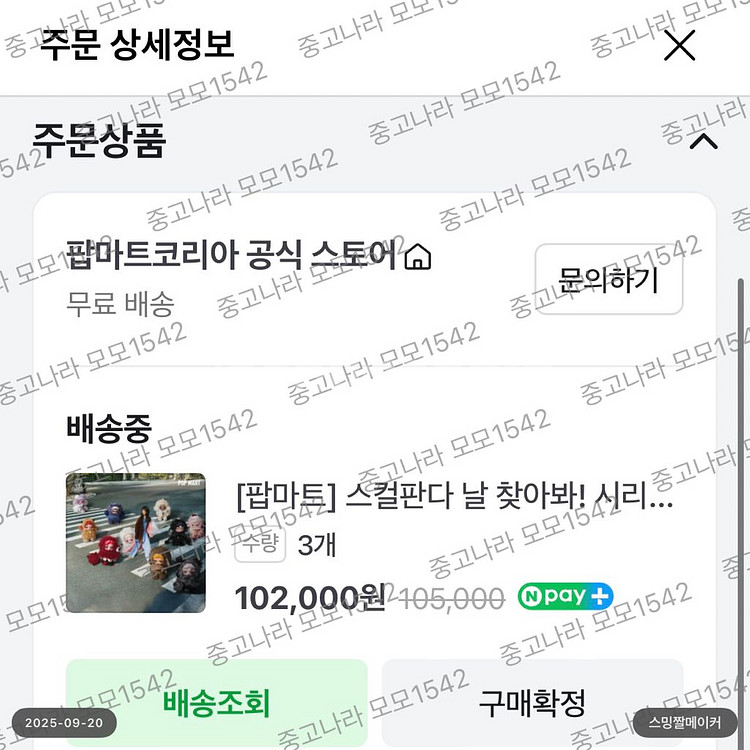Tap the 문의하기 button
The image size is (750, 750).
609,279
